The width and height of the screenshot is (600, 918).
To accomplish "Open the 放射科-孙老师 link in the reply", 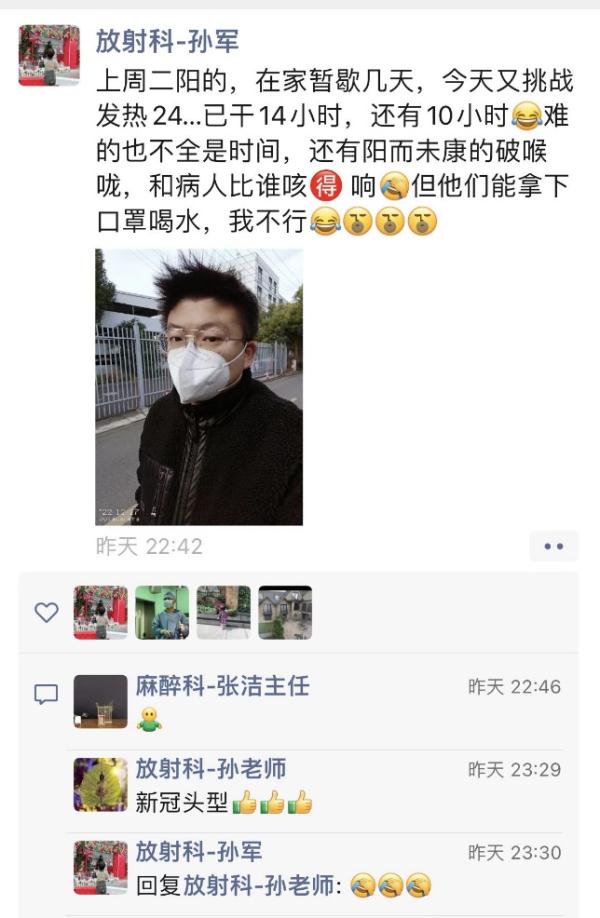I will pyautogui.click(x=261, y=884).
